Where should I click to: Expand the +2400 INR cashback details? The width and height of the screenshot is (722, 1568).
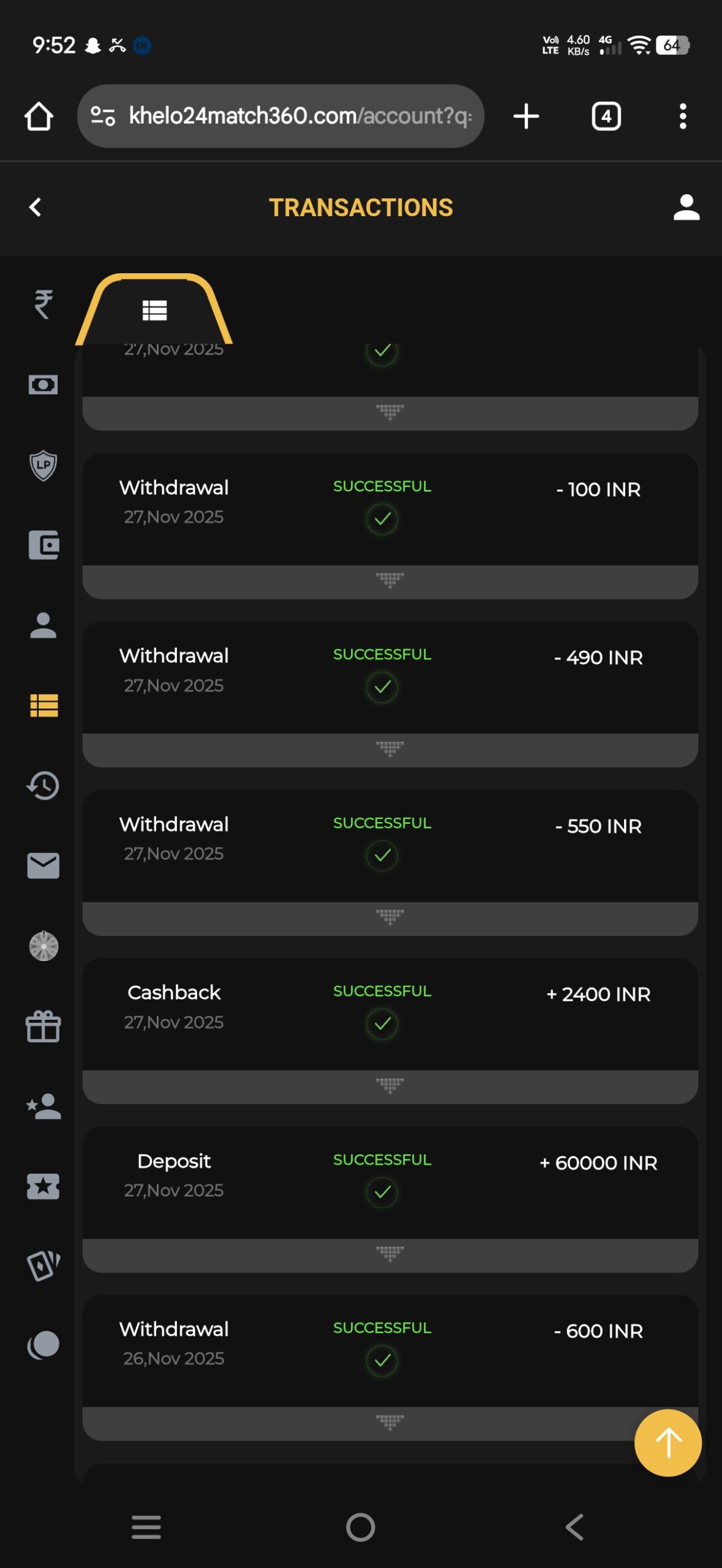click(389, 1087)
